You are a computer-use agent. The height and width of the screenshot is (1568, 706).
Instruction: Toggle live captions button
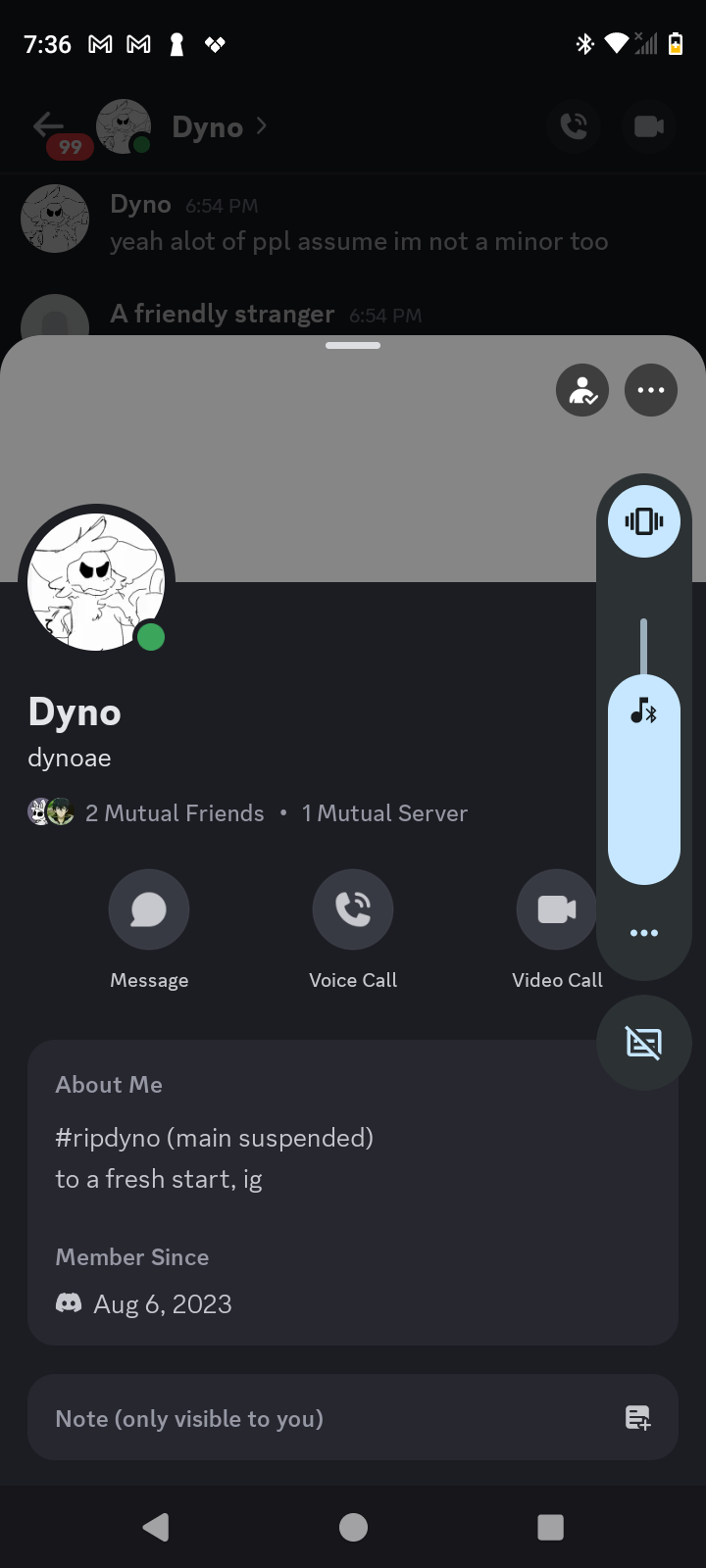click(x=644, y=1043)
